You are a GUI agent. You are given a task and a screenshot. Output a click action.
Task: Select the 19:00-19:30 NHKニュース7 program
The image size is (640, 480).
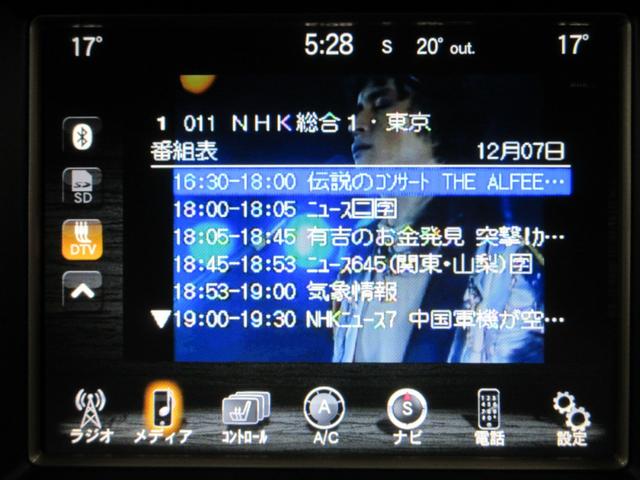pyautogui.click(x=368, y=319)
